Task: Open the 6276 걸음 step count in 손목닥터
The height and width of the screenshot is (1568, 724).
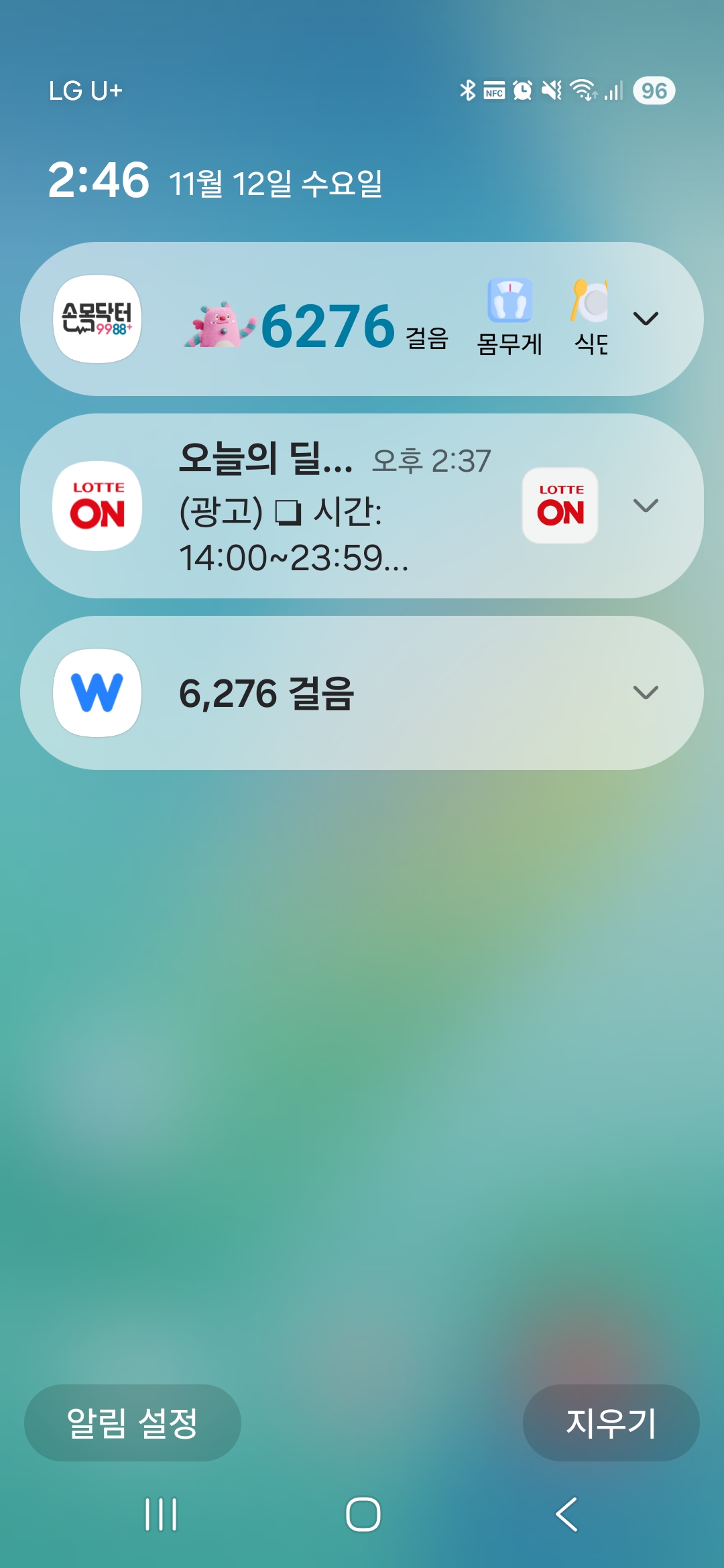Action: coord(328,326)
